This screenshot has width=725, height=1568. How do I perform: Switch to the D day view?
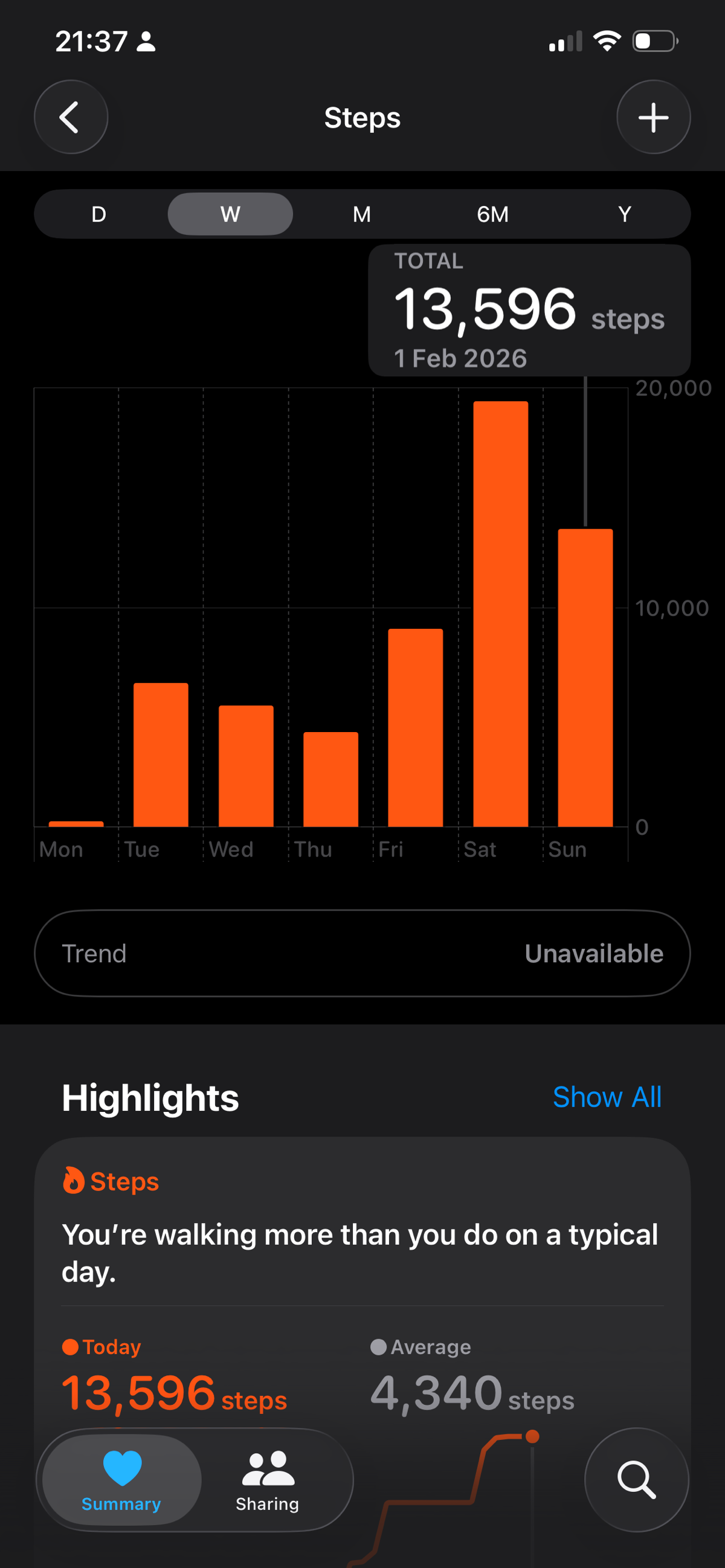[98, 214]
